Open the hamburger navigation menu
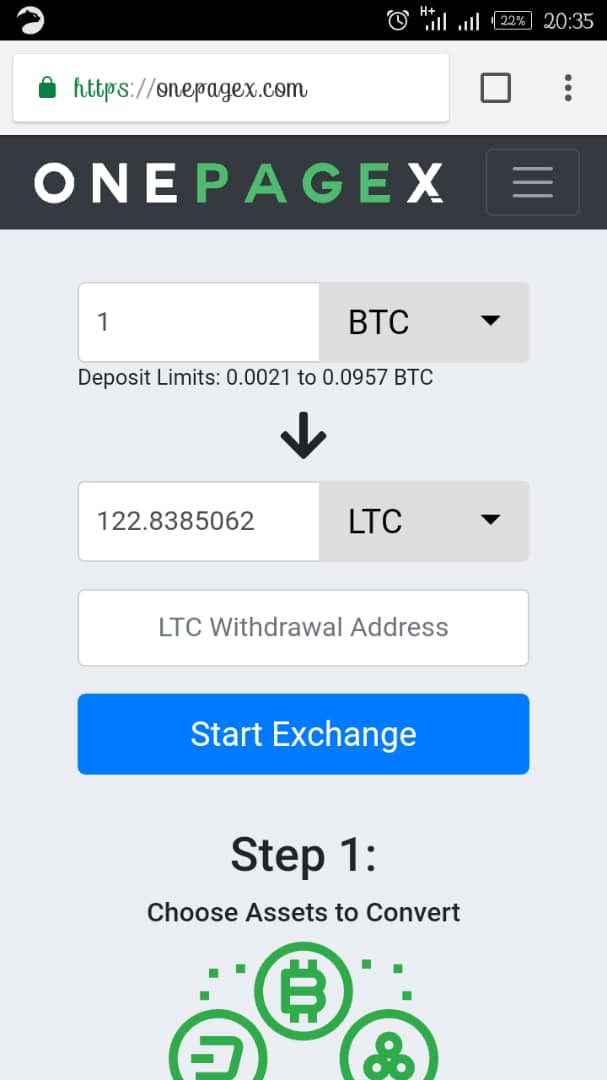The width and height of the screenshot is (607, 1080). (x=532, y=182)
